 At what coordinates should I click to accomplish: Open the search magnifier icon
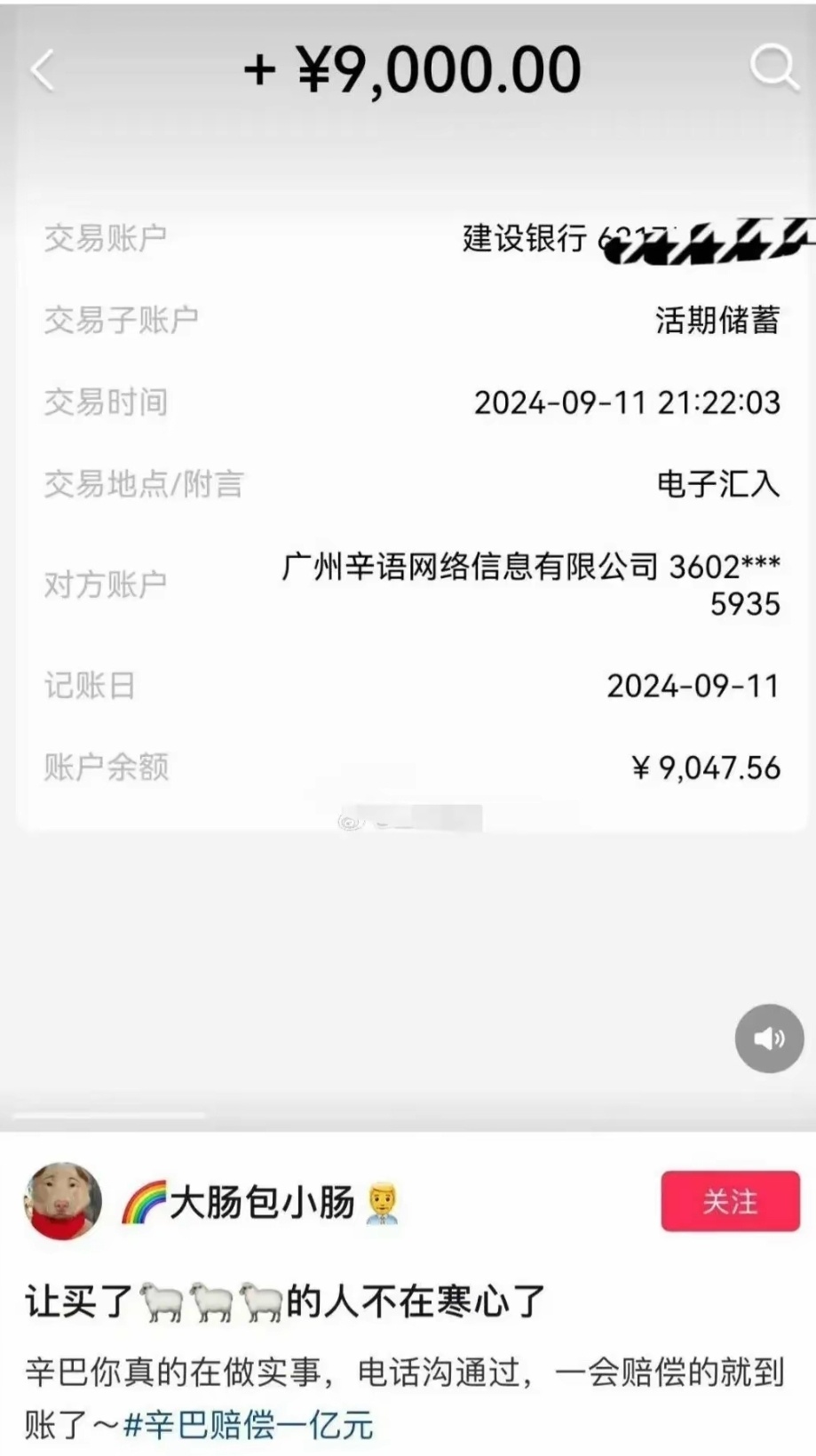pos(773,68)
